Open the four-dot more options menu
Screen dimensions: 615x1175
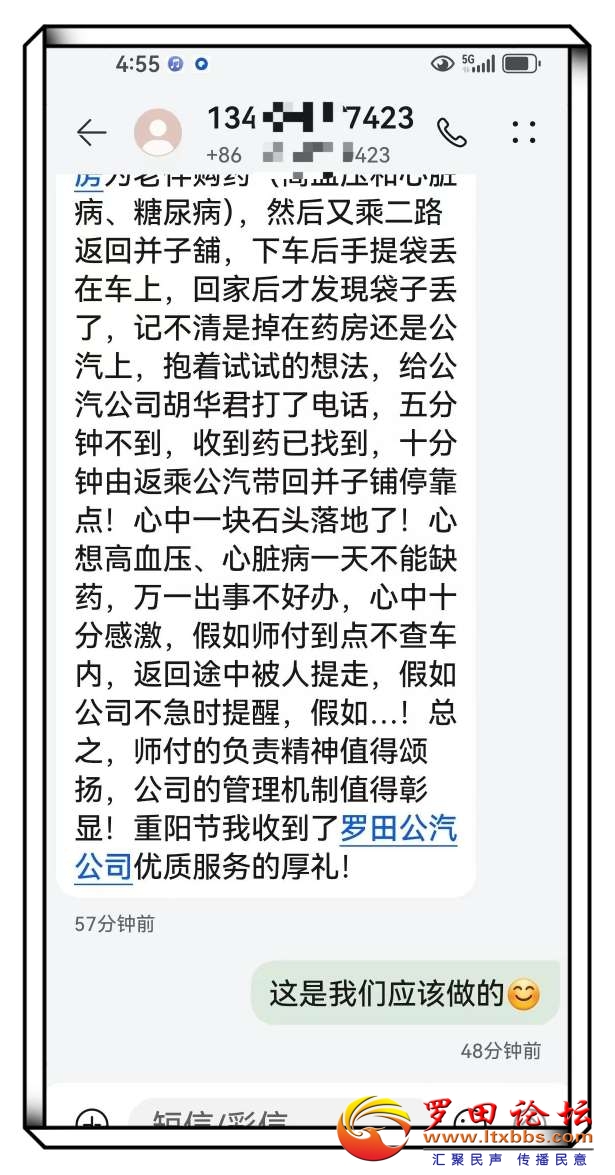pos(524,132)
